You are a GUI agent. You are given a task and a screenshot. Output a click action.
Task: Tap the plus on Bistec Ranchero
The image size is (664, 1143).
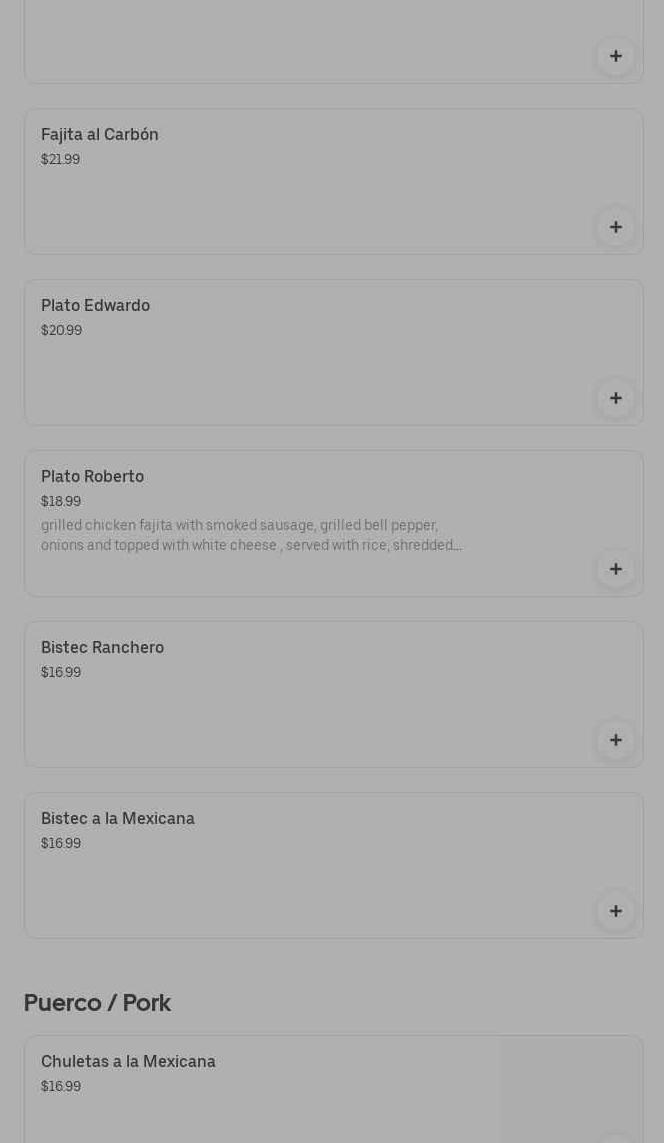coord(615,740)
